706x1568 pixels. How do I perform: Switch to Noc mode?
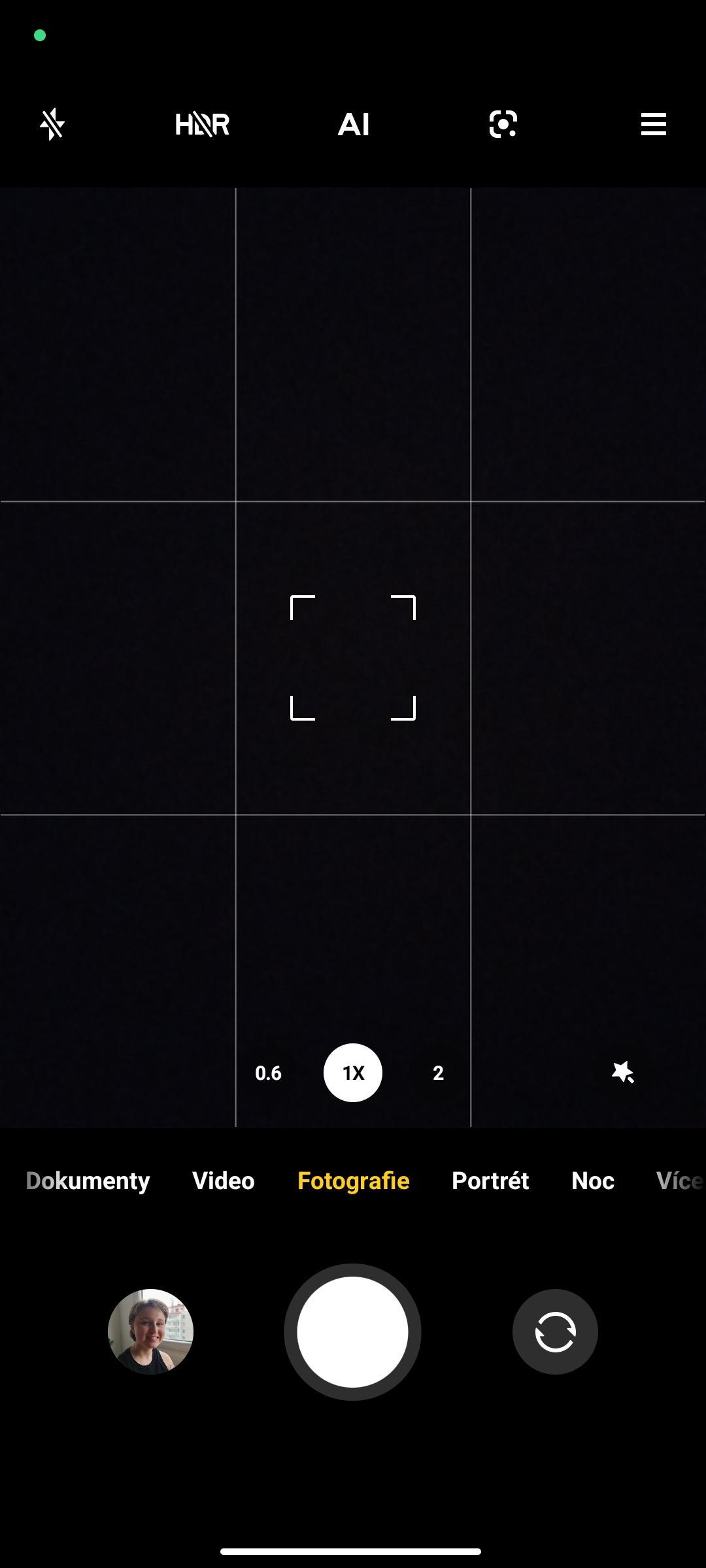coord(593,1181)
